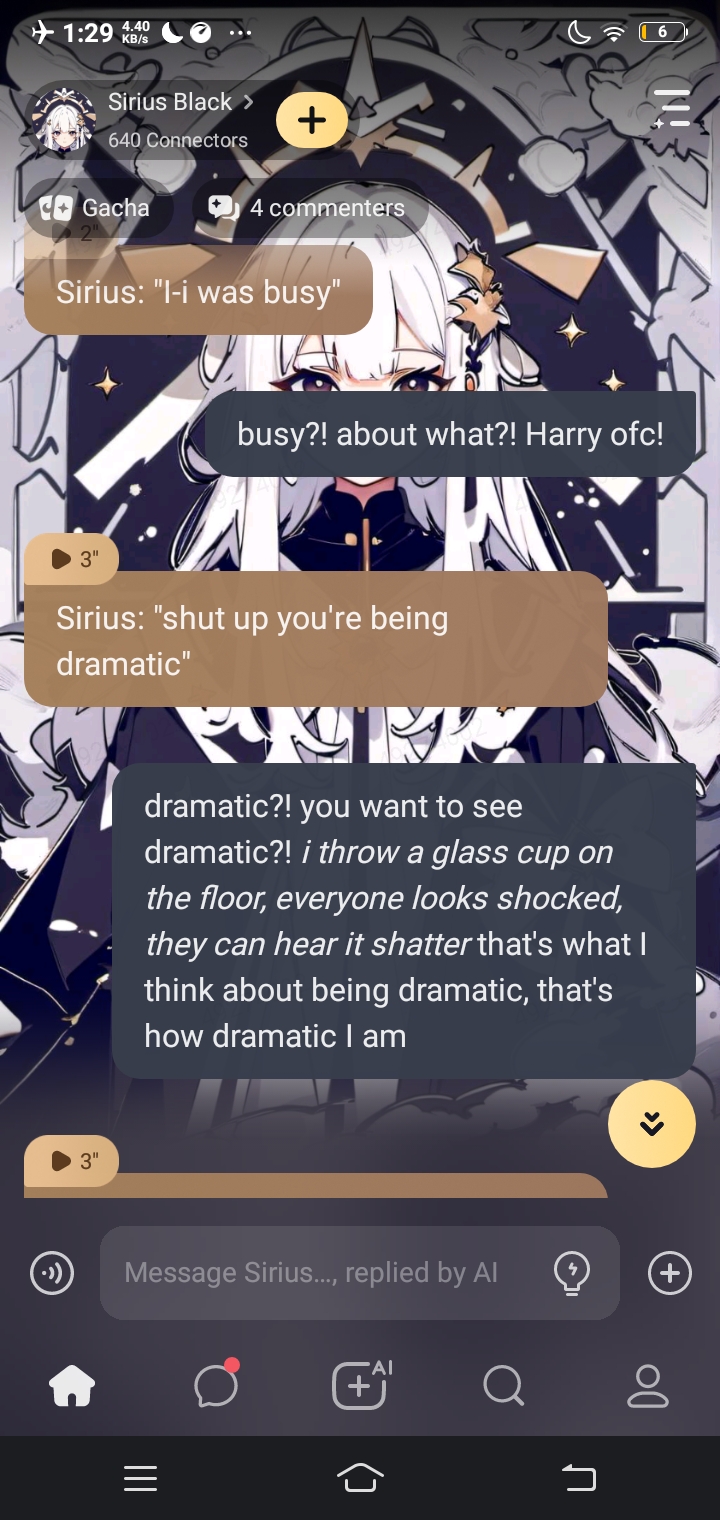Open system recent apps menu
Viewport: 720px width, 1520px height.
pos(140,1478)
